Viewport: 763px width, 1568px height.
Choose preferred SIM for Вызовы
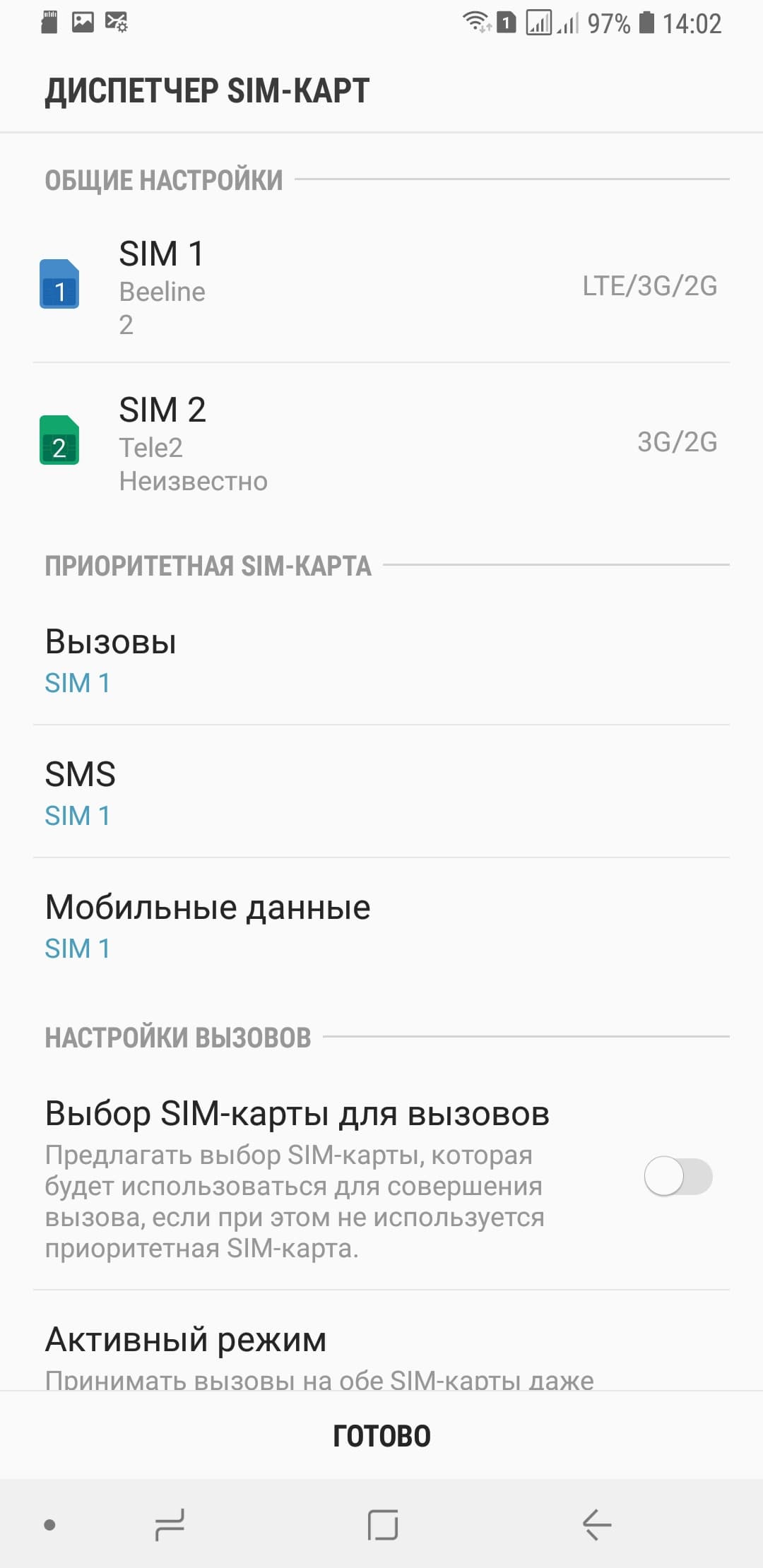381,660
